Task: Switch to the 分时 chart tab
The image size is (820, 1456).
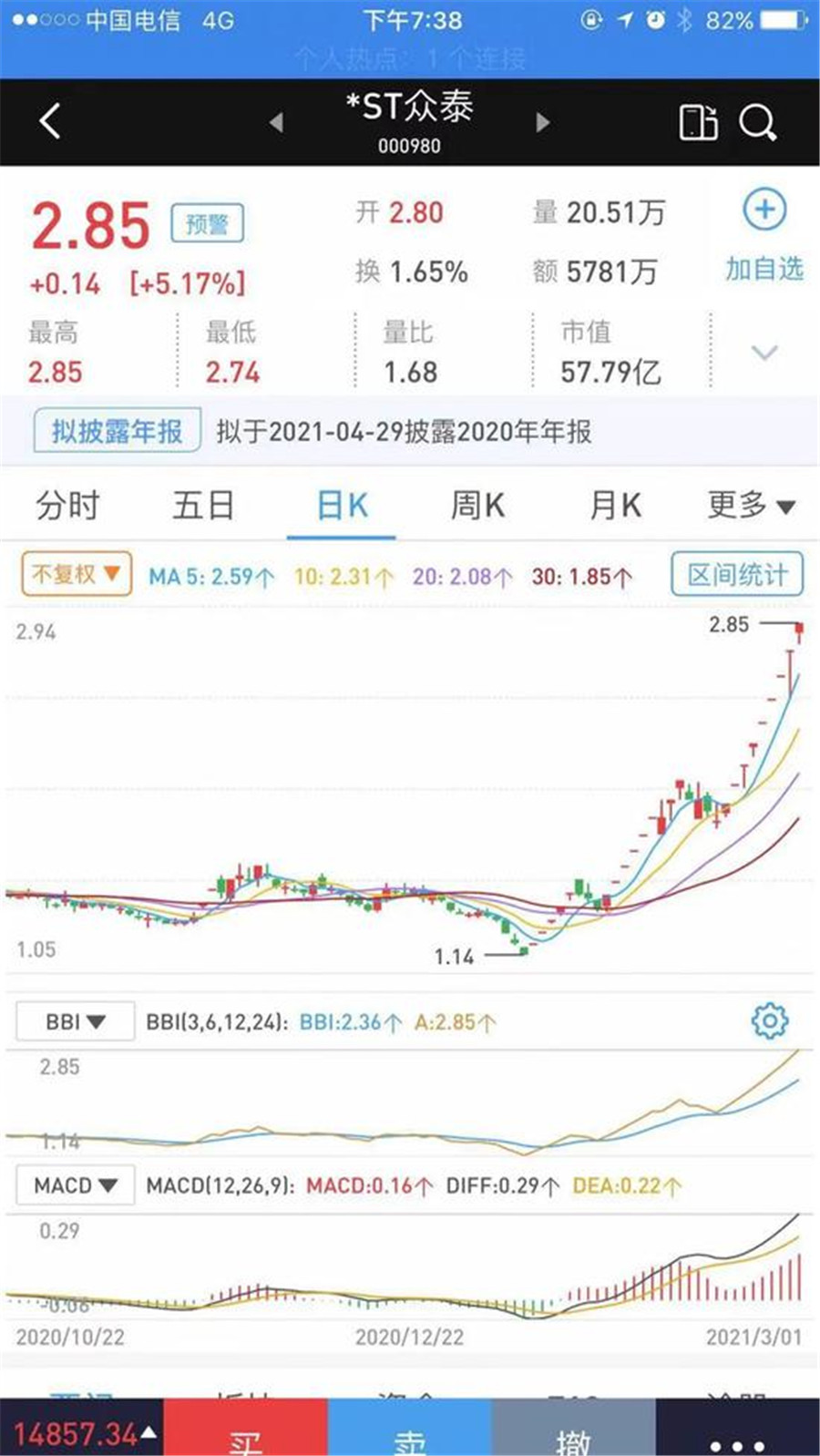Action: point(67,505)
